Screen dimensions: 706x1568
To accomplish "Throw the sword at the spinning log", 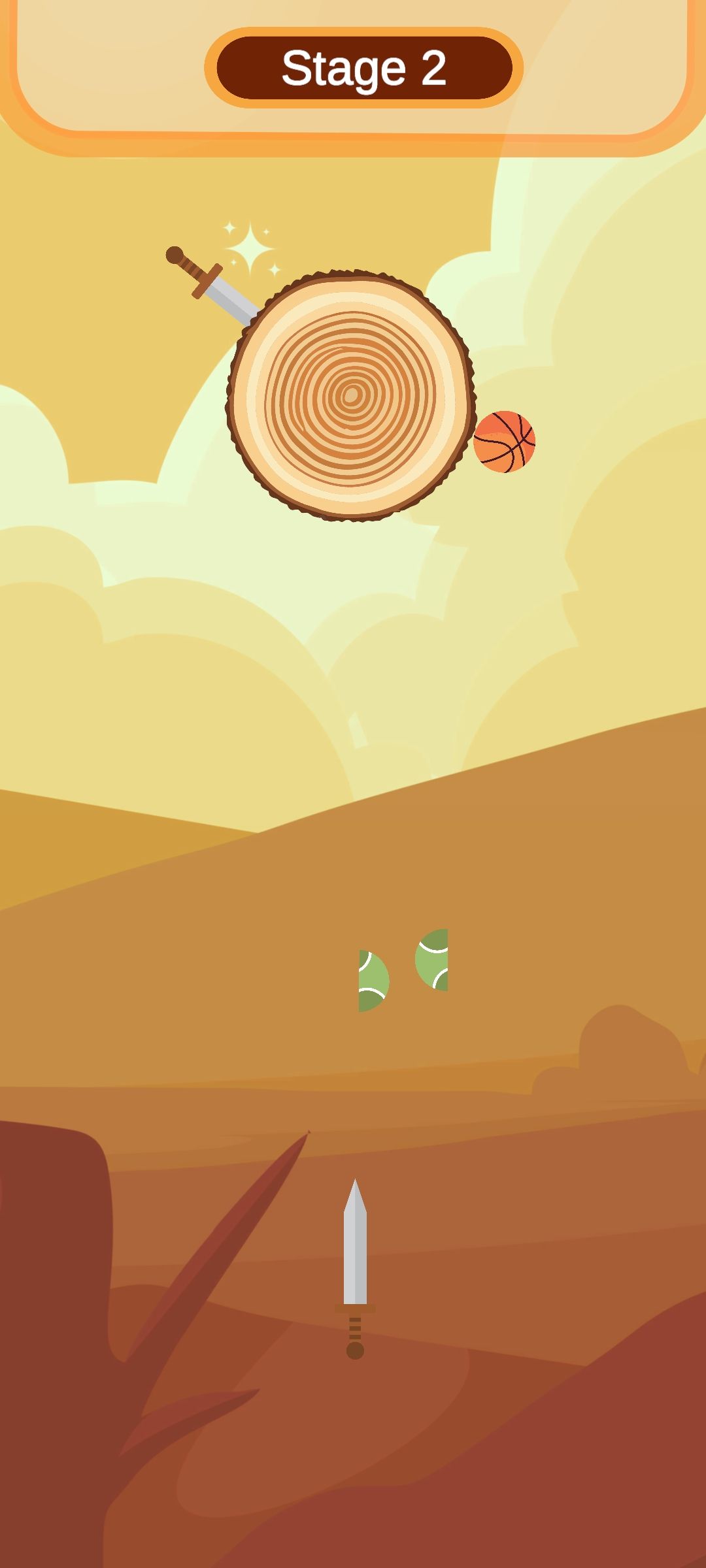I will [355, 1267].
